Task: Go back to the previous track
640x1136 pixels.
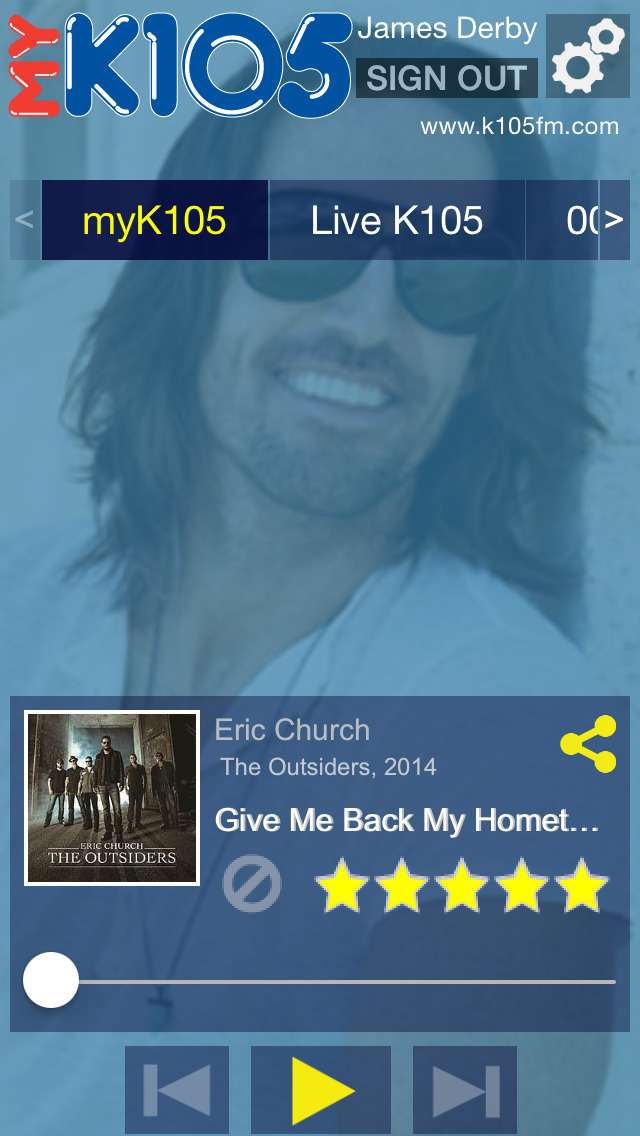Action: click(x=177, y=1090)
